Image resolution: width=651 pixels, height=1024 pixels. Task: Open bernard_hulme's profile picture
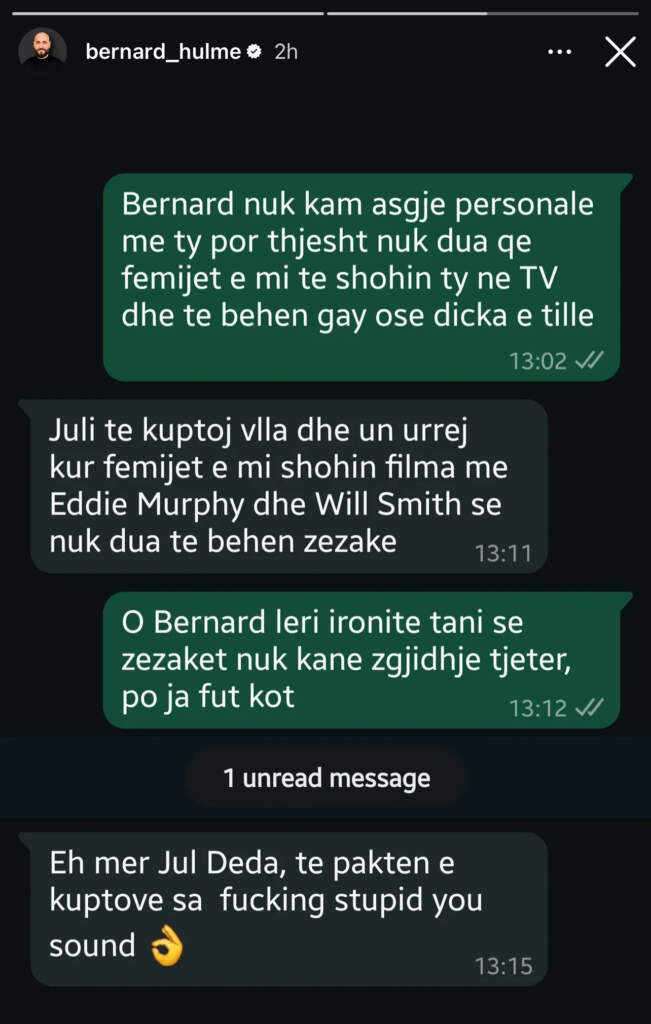pos(42,51)
